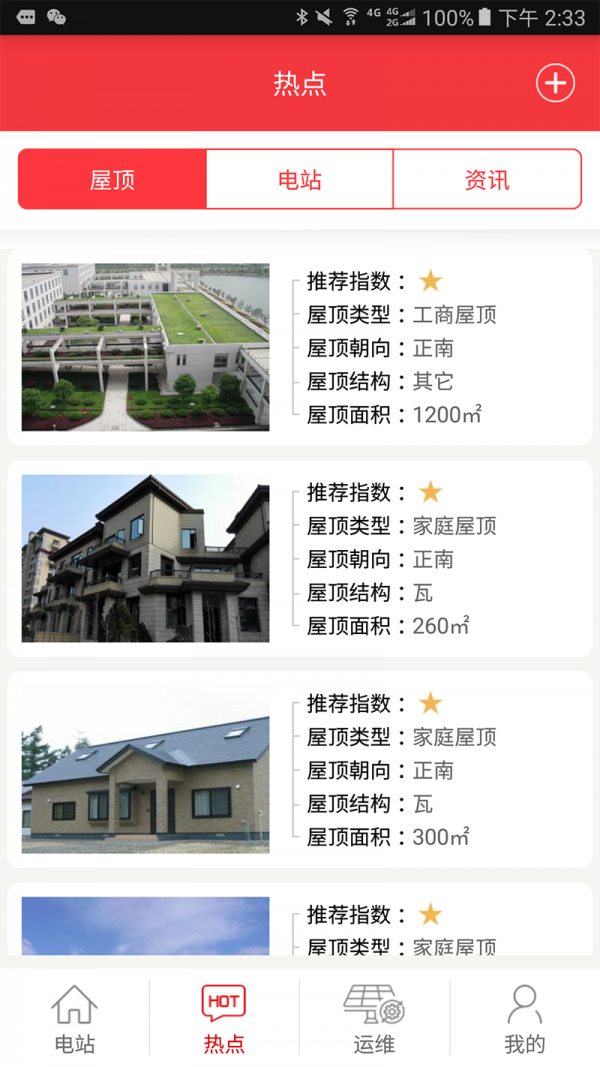Open the 家庭屋顶 300㎡ roof card
This screenshot has width=600, height=1067.
click(300, 770)
